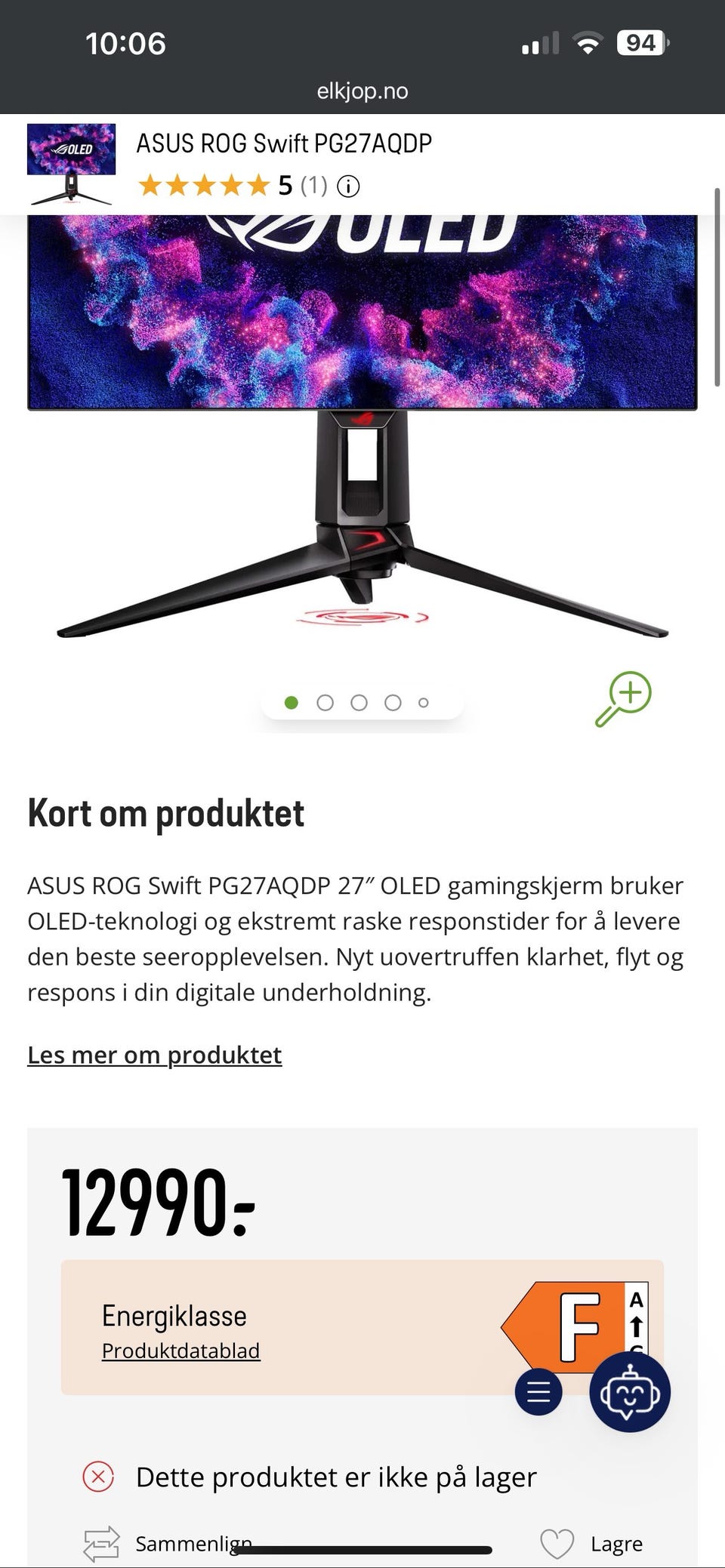Image resolution: width=725 pixels, height=1568 pixels.
Task: Click the Sammenlign option
Action: pyautogui.click(x=195, y=1540)
